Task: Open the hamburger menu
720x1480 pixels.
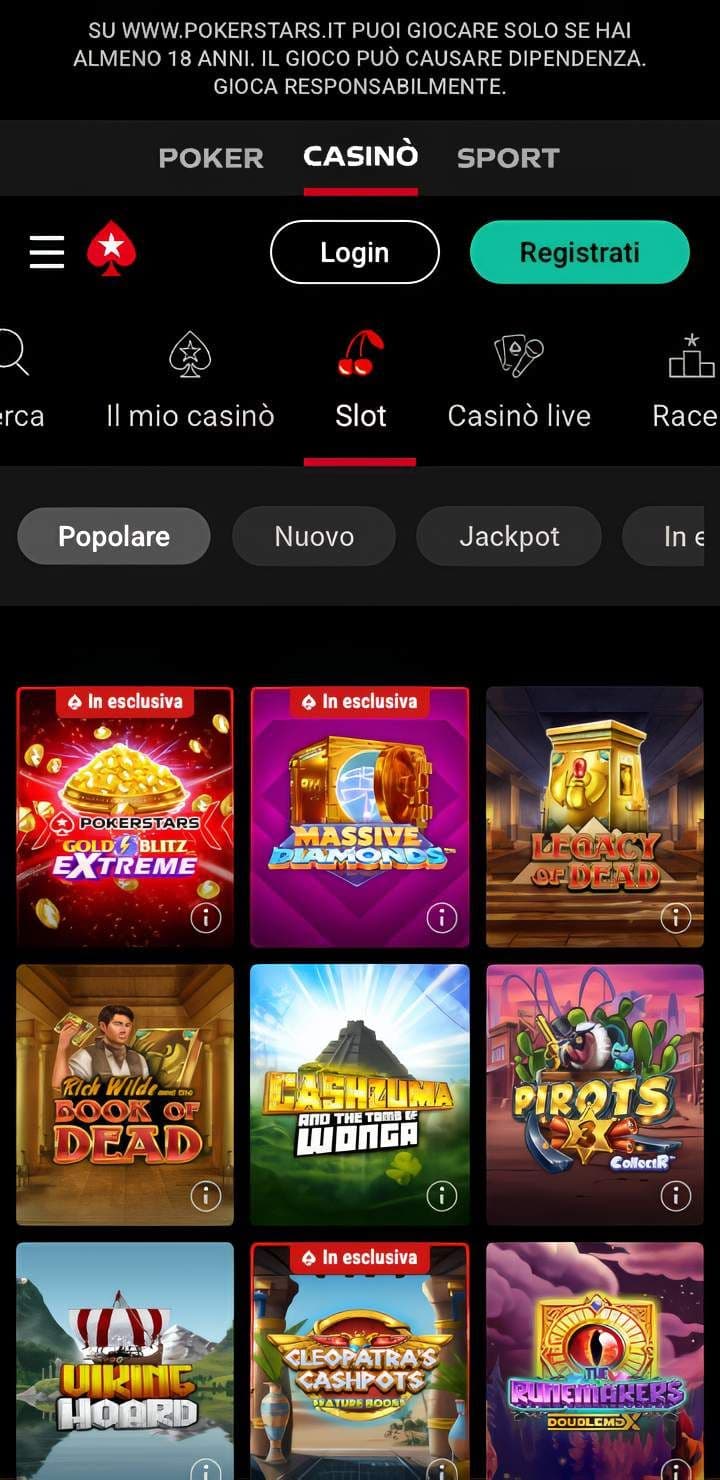Action: [46, 252]
